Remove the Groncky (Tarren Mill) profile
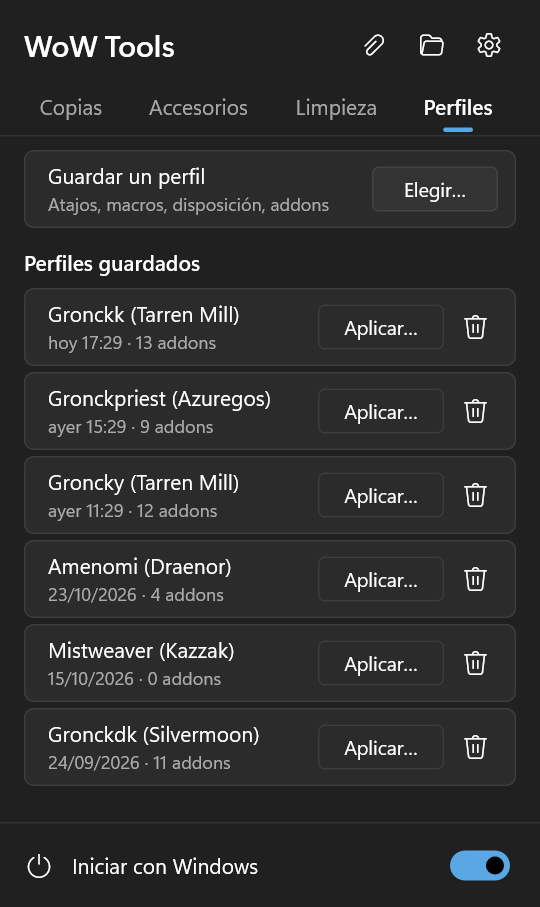The image size is (540, 907). (475, 495)
